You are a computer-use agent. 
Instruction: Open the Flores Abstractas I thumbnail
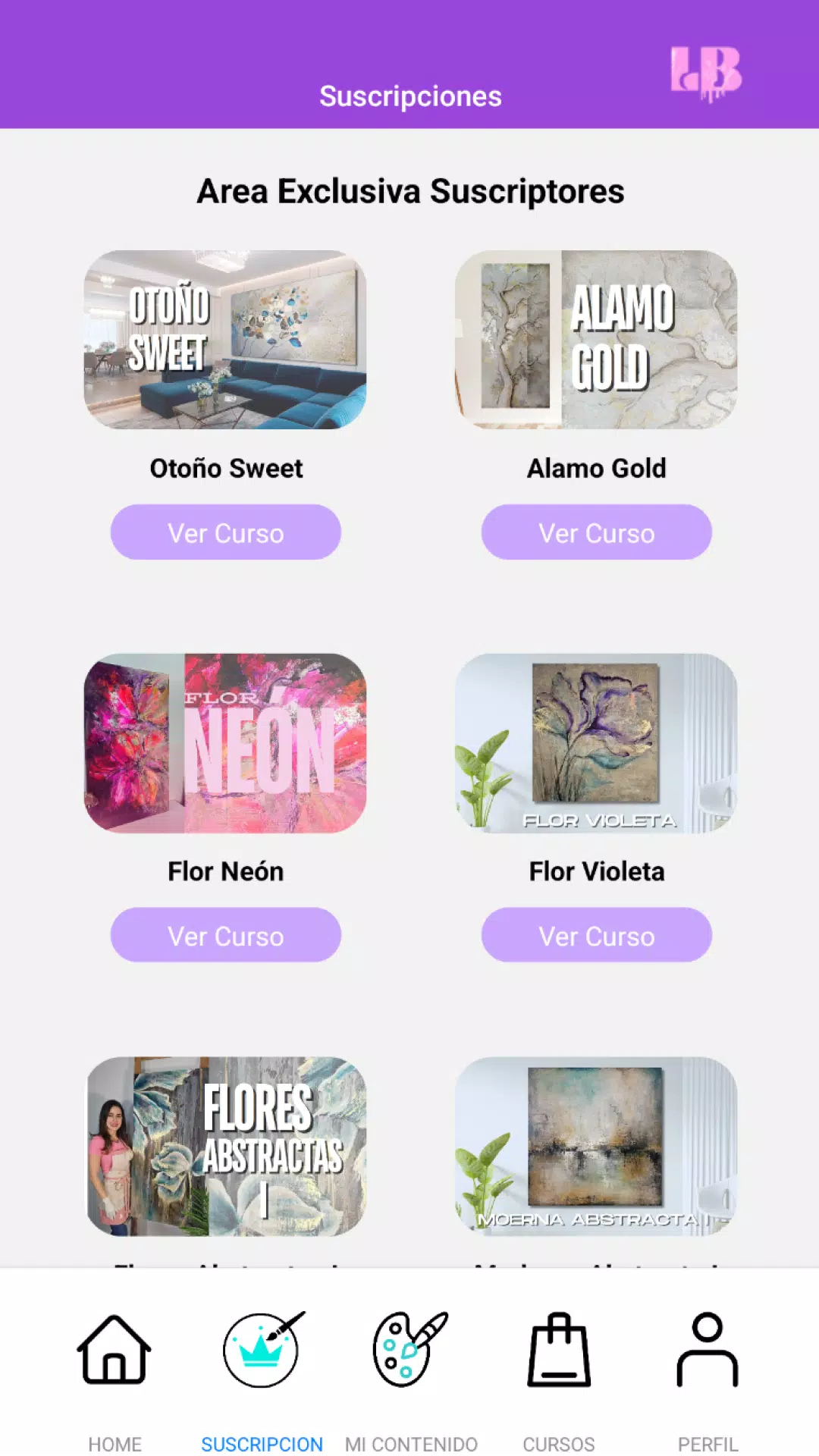coord(225,1147)
